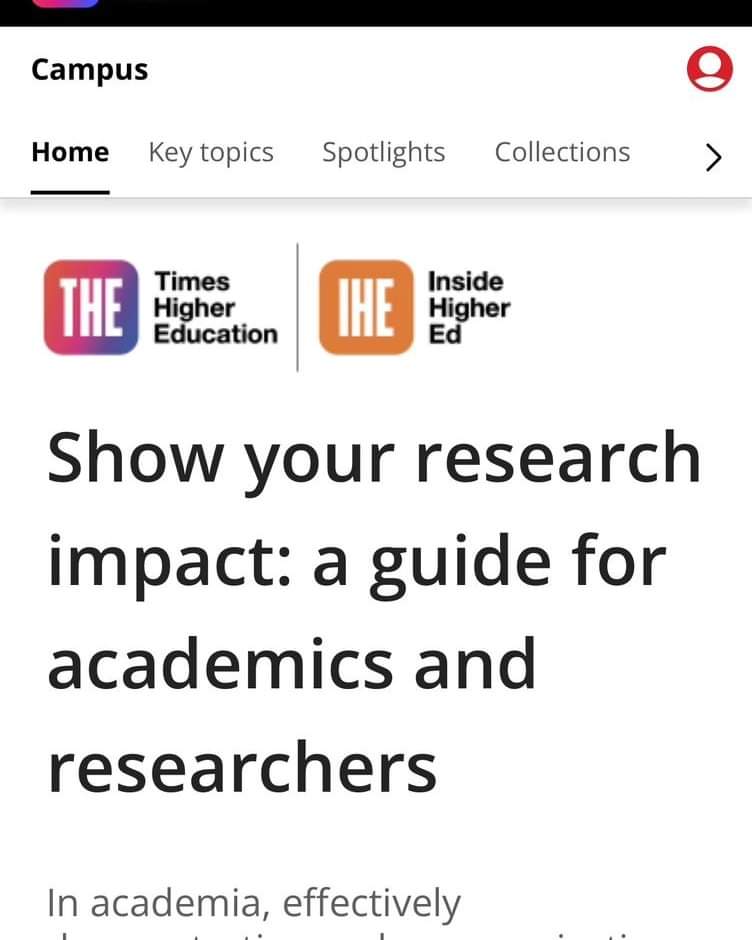752x940 pixels.
Task: Switch to the Home tab
Action: pos(70,152)
